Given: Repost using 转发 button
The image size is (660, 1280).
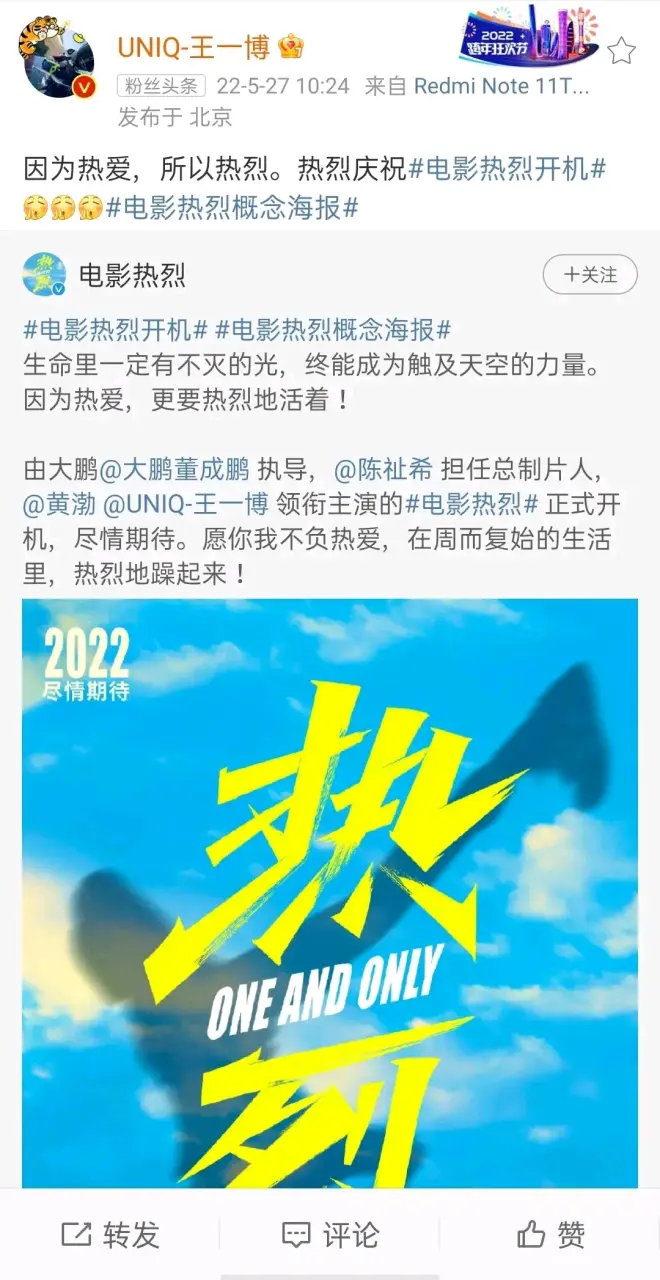Looking at the screenshot, I should coord(110,1234).
